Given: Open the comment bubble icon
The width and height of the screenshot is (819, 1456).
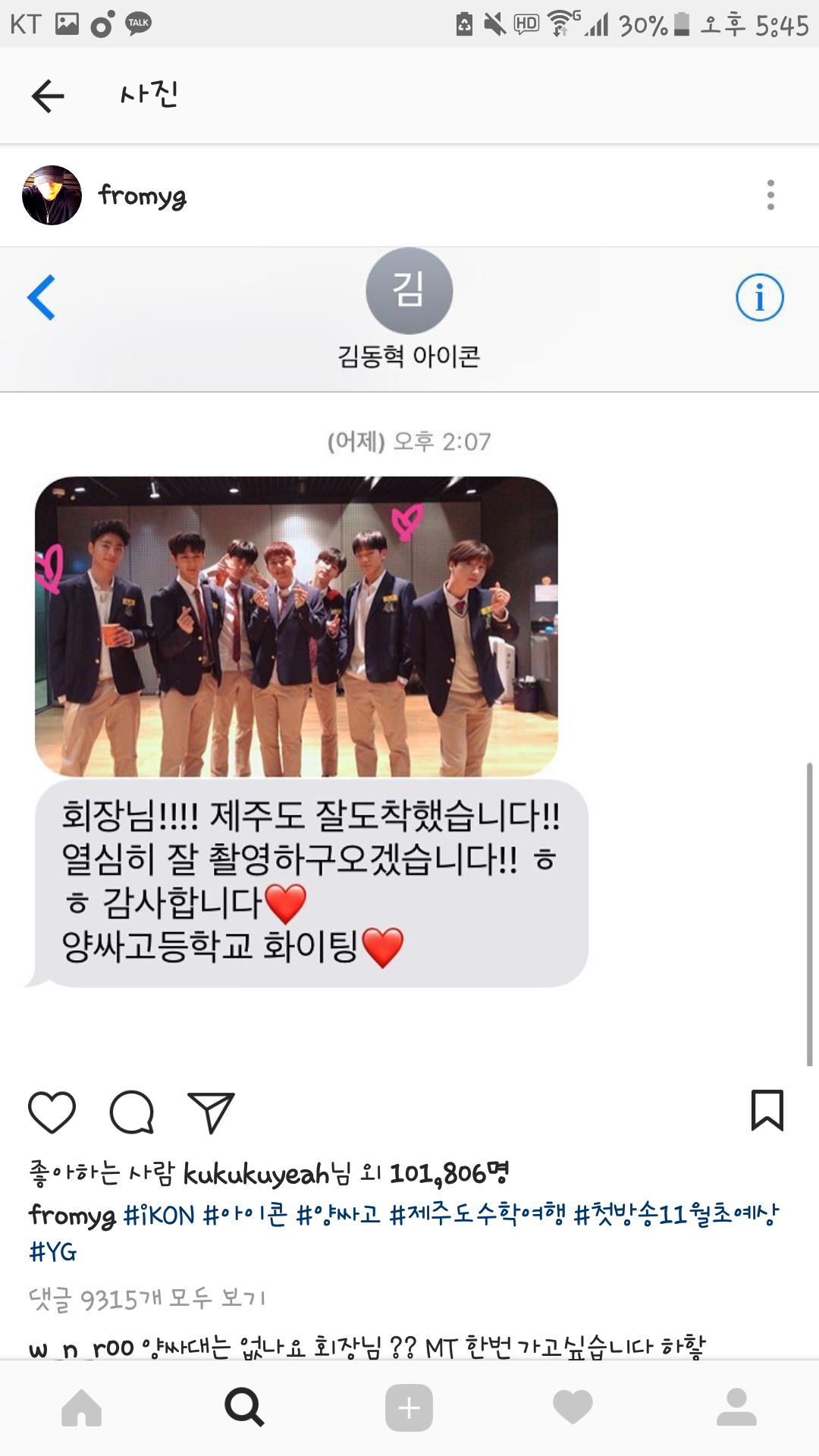Looking at the screenshot, I should (132, 1112).
